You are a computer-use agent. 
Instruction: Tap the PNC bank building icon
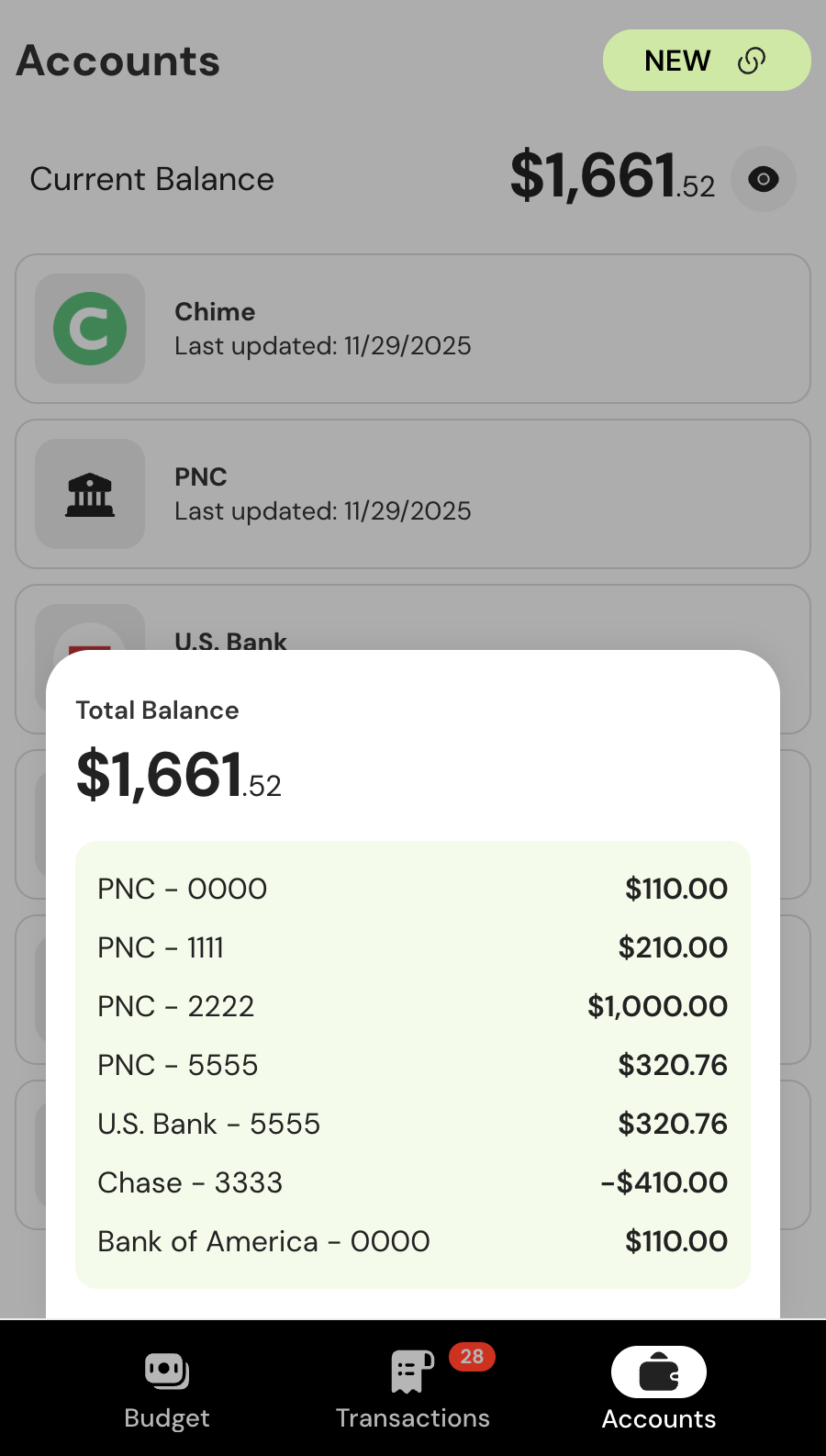(89, 493)
